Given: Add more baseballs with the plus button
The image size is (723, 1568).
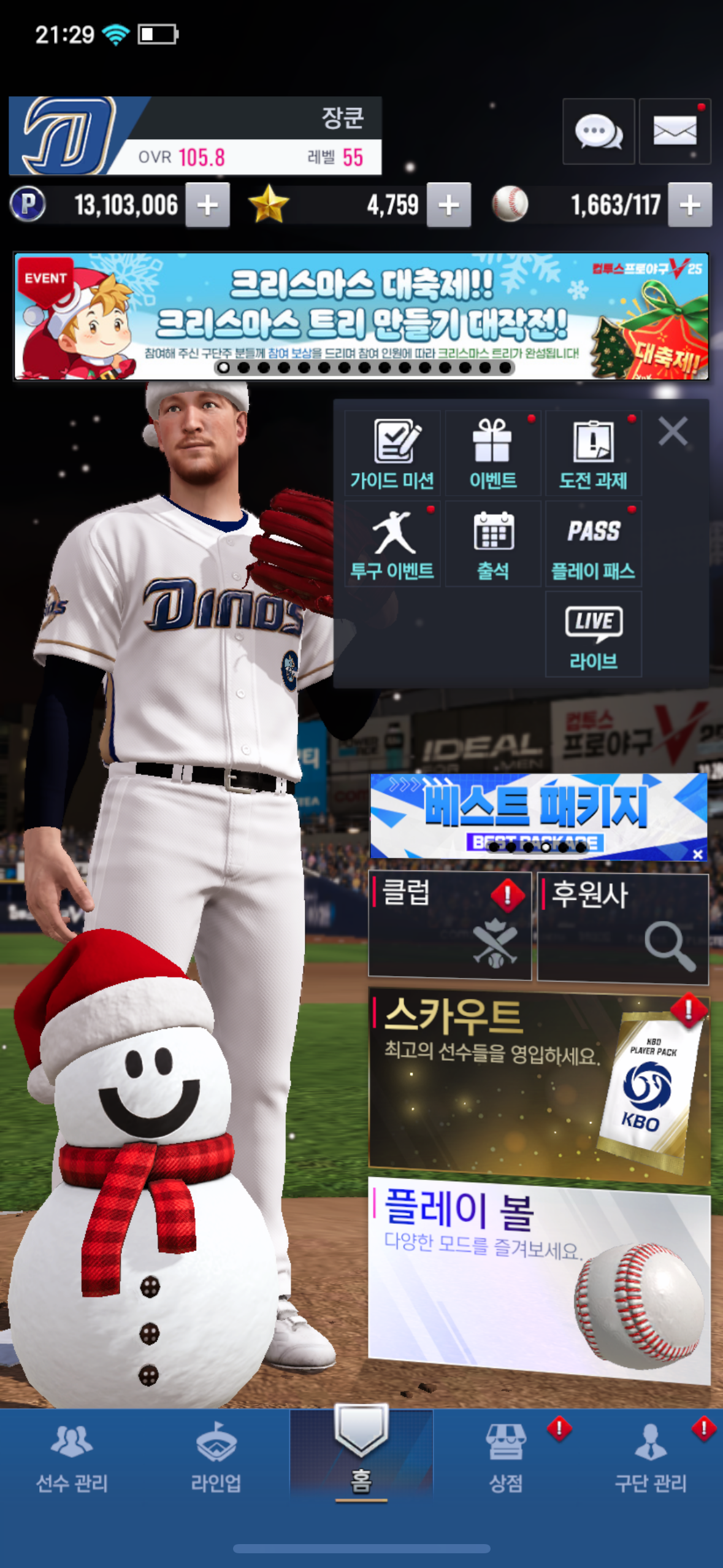Looking at the screenshot, I should coord(690,205).
